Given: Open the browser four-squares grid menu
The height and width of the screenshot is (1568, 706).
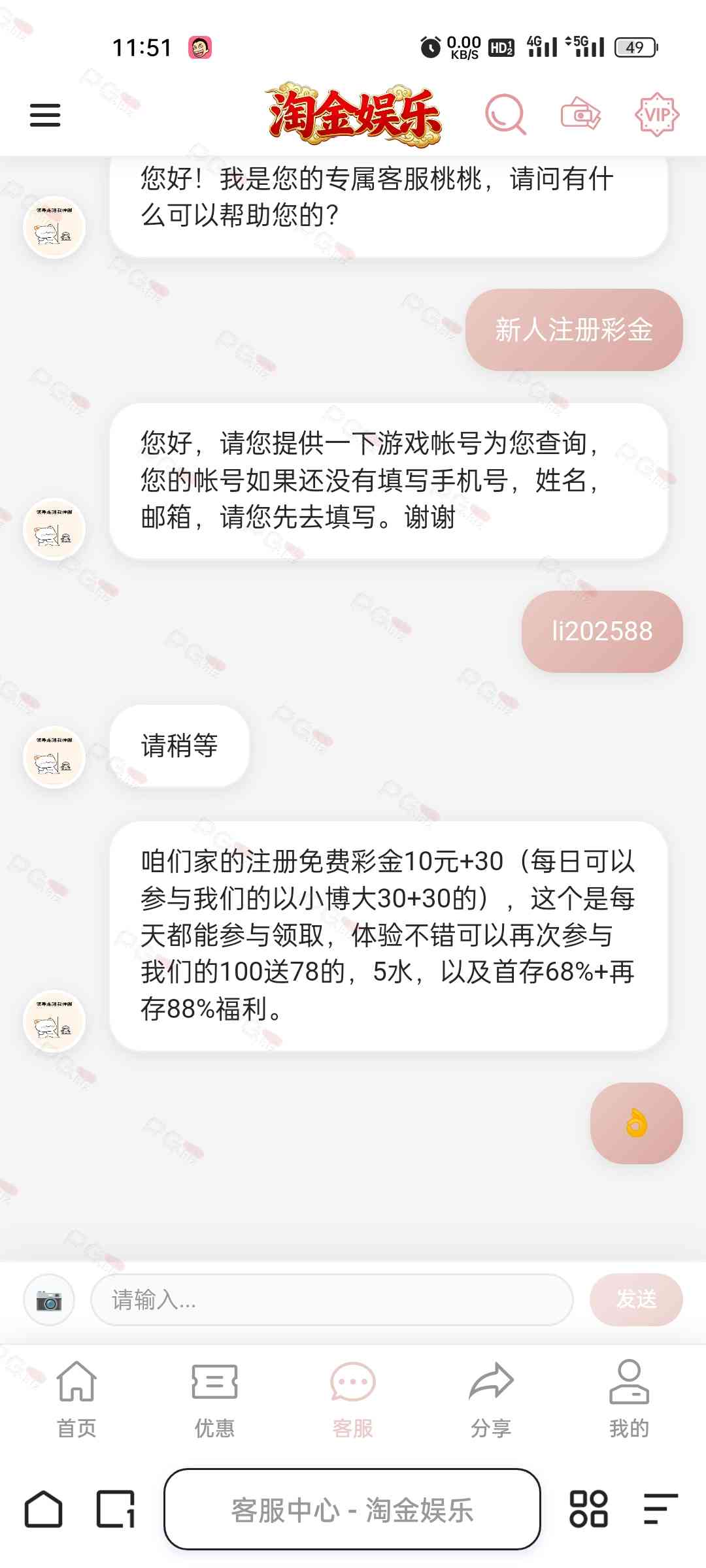Looking at the screenshot, I should pyautogui.click(x=588, y=1509).
